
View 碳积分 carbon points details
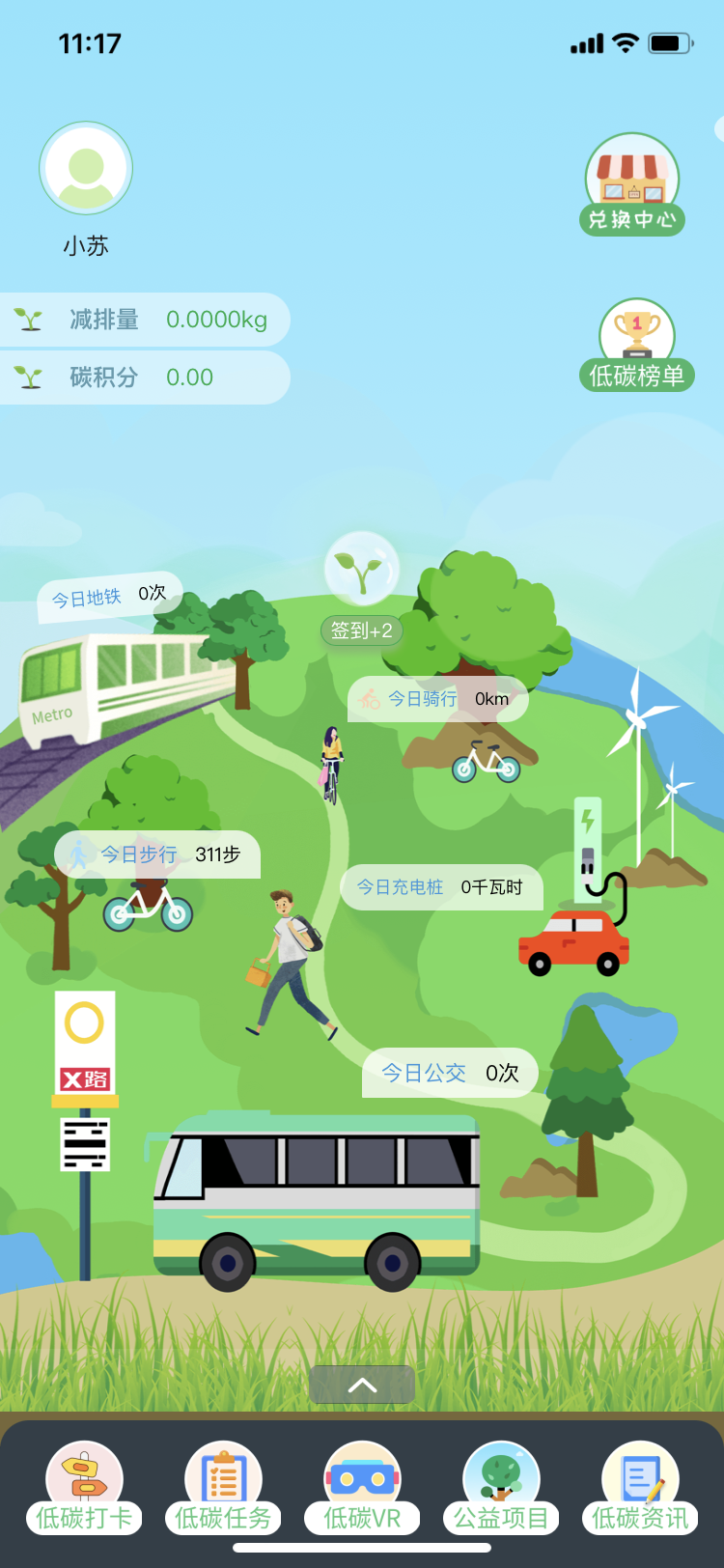[145, 378]
